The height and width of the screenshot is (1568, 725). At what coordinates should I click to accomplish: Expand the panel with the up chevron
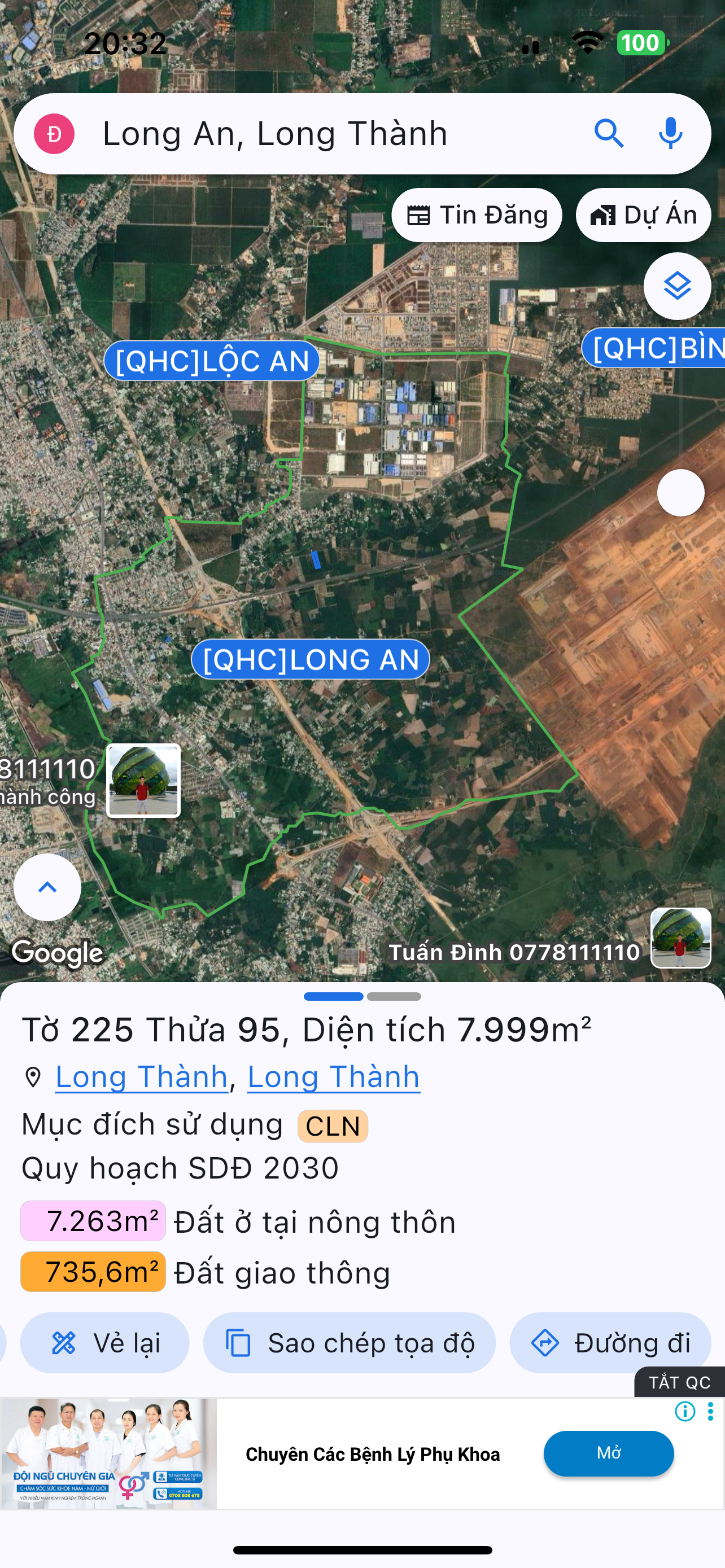(x=47, y=887)
